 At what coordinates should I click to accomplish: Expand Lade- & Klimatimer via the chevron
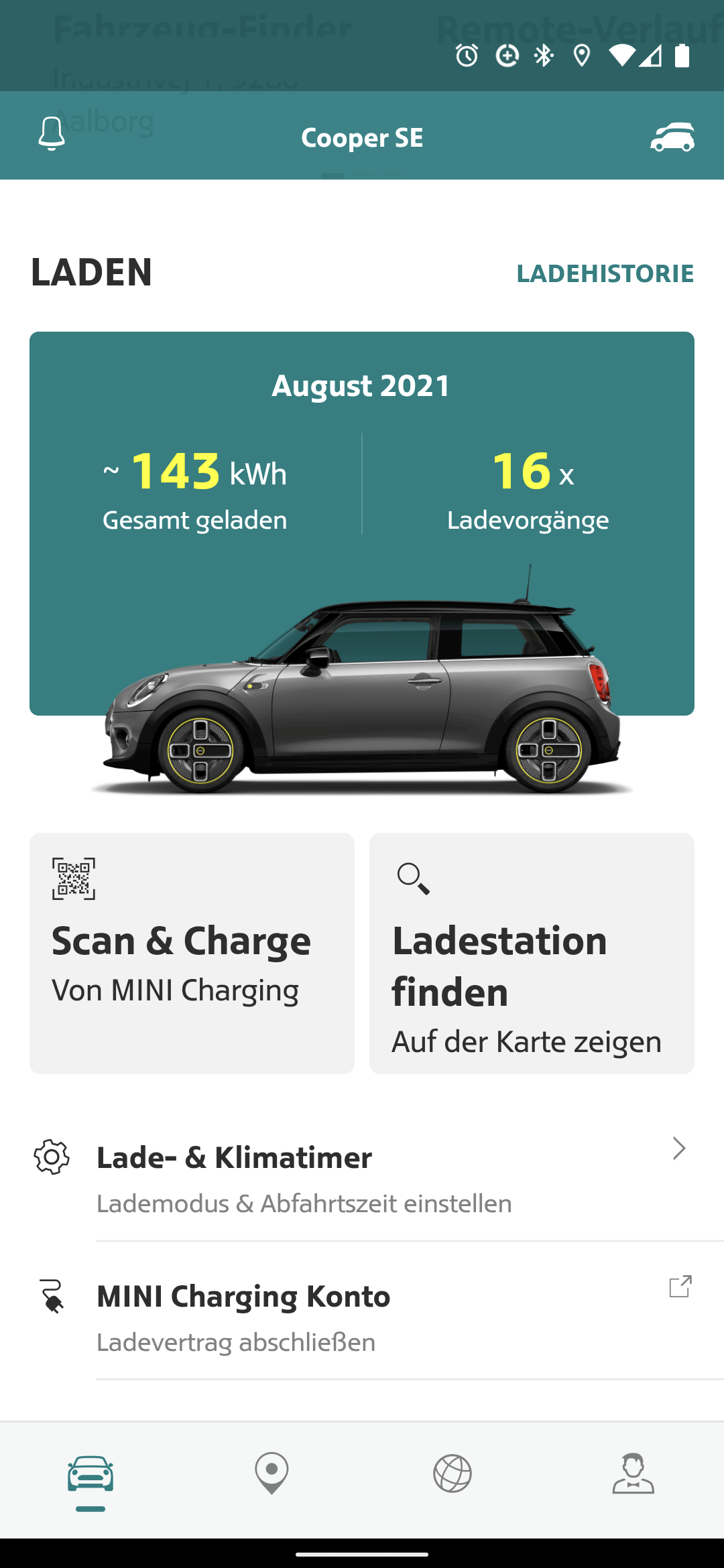click(678, 1149)
